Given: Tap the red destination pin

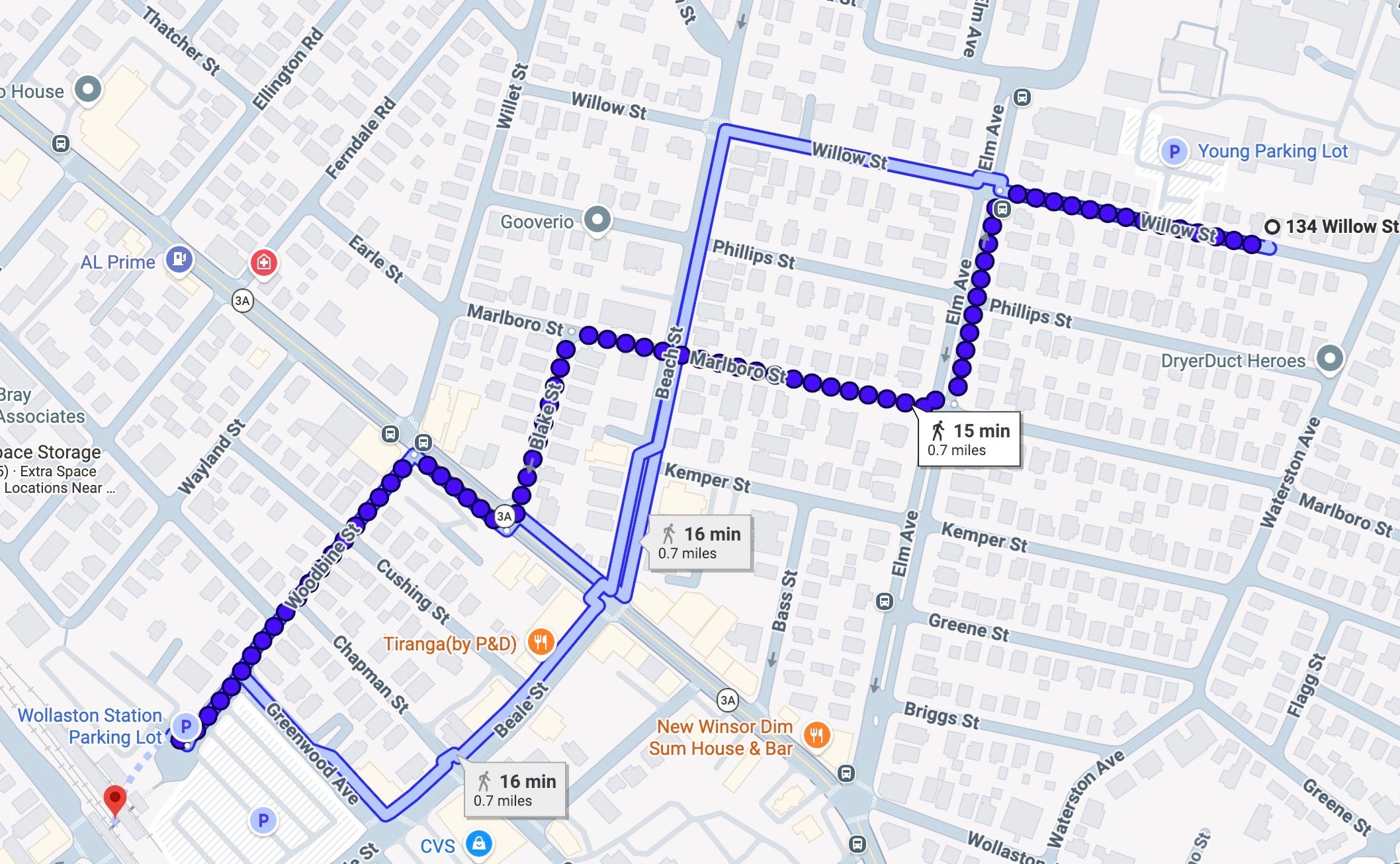Looking at the screenshot, I should point(115,802).
